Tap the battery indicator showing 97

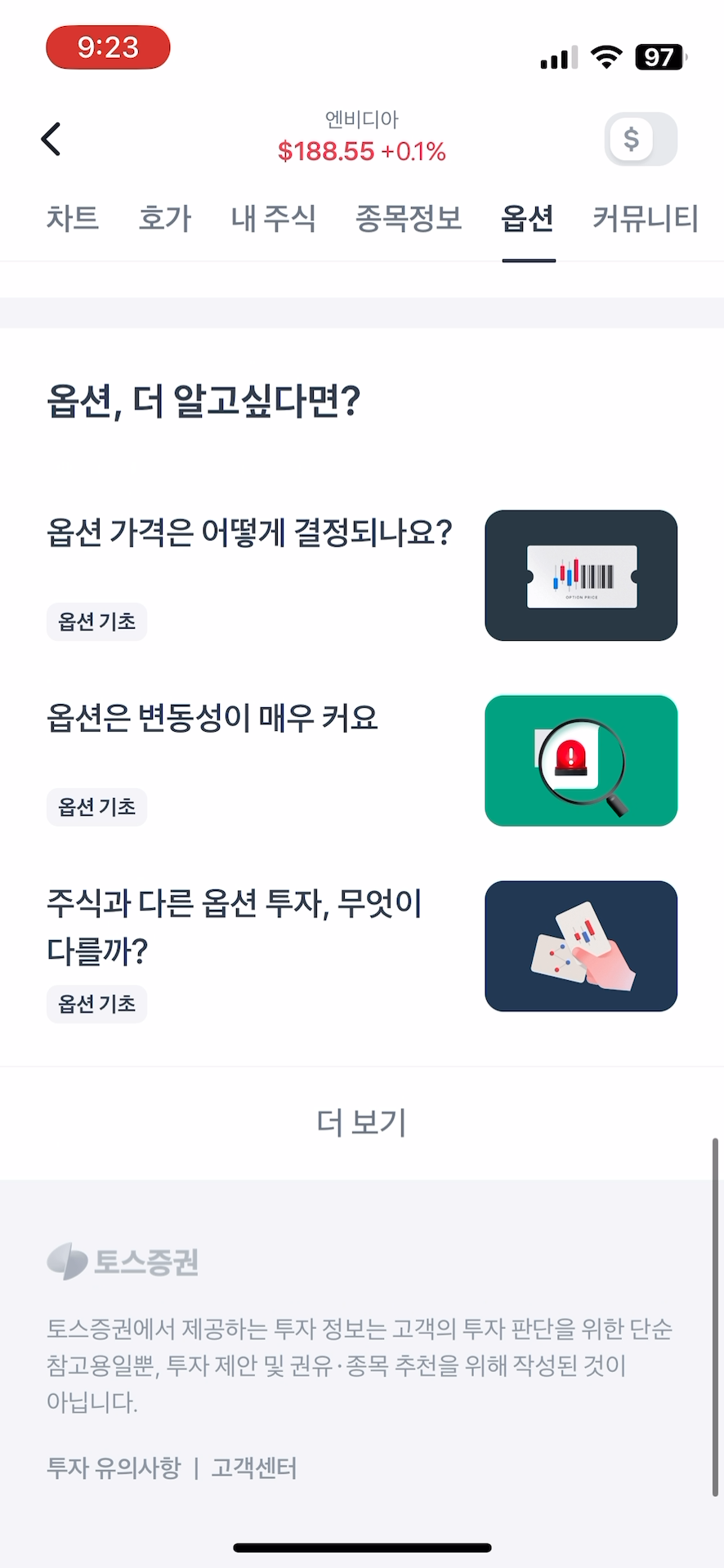pyautogui.click(x=659, y=56)
